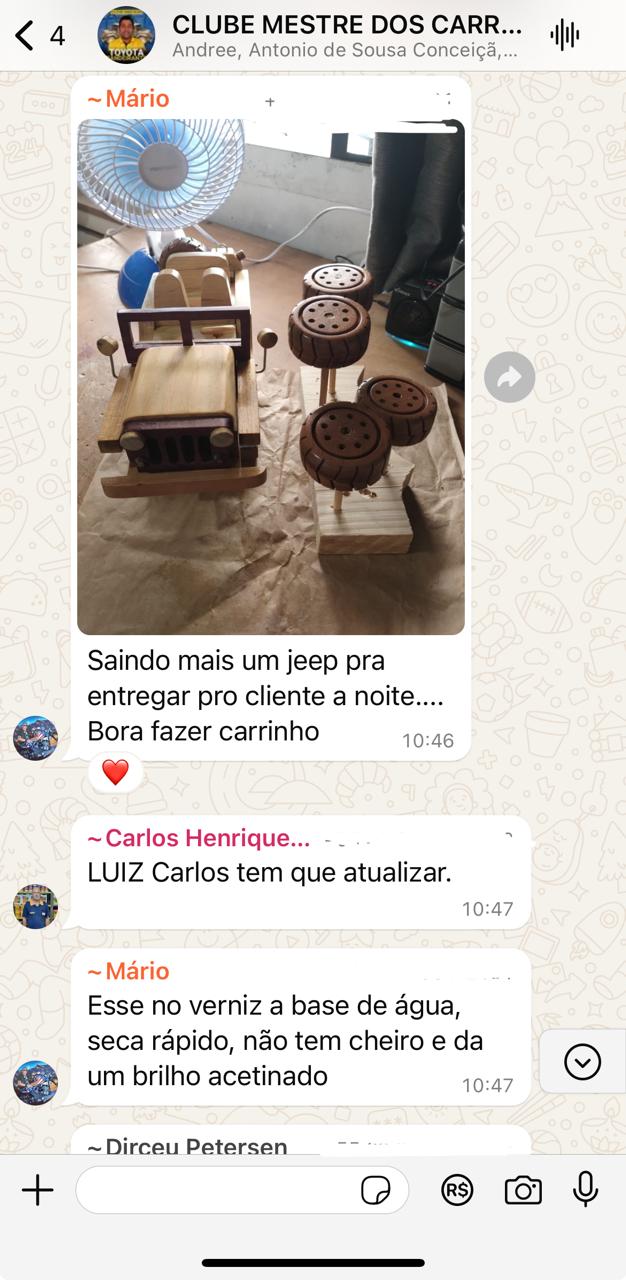Viewport: 626px width, 1280px height.
Task: View the heart reaction on Mário's photo
Action: point(115,772)
